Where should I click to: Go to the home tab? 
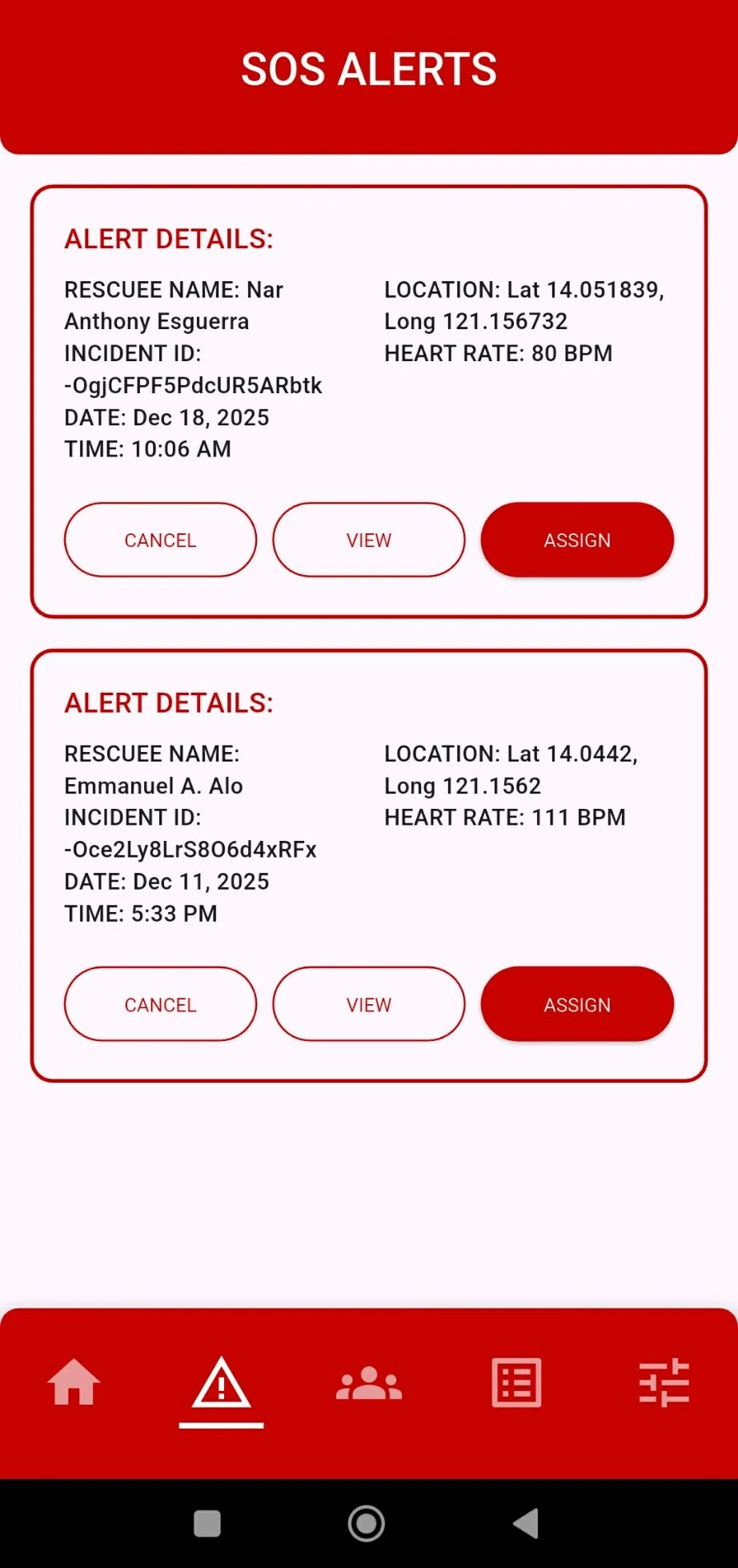point(74,1383)
